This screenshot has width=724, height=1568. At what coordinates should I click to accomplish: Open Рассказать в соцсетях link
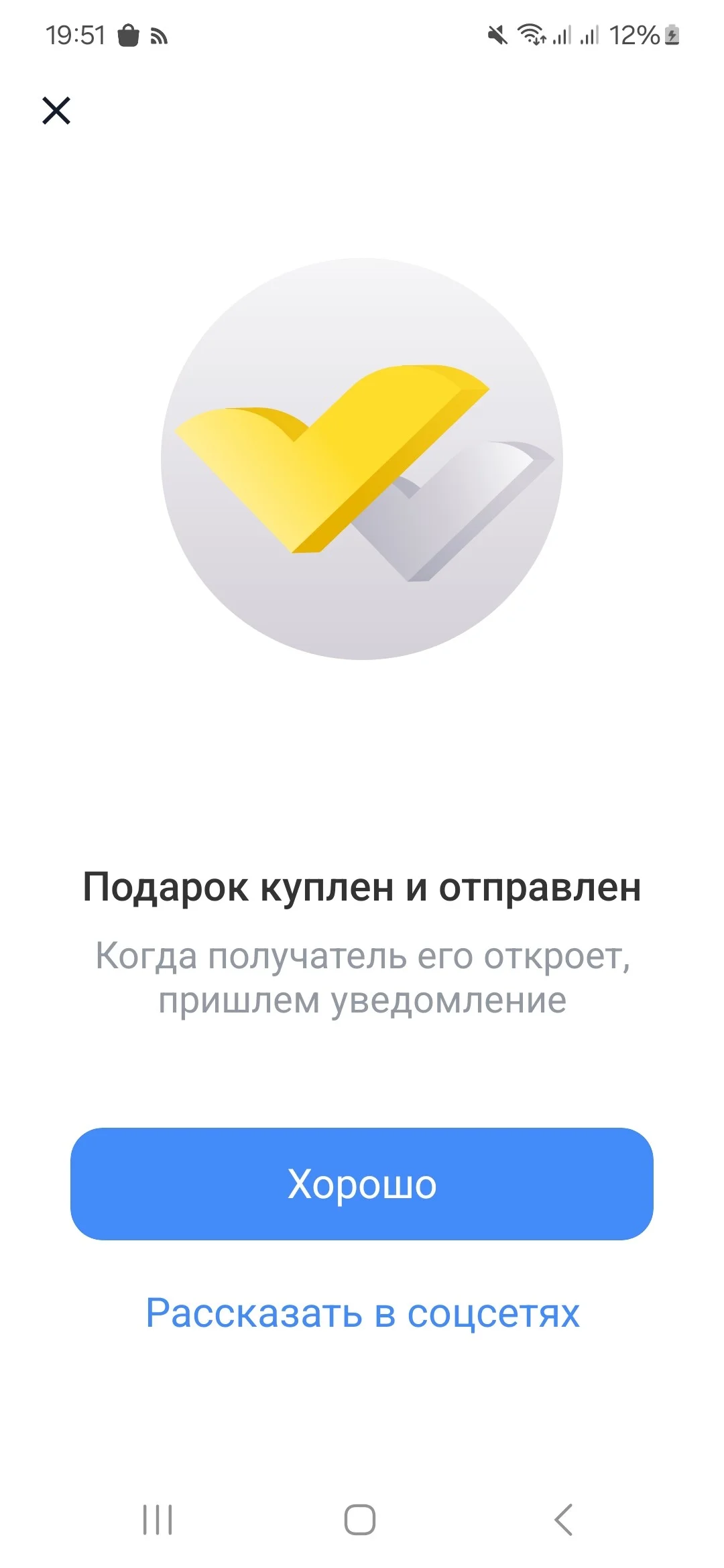coord(363,1313)
